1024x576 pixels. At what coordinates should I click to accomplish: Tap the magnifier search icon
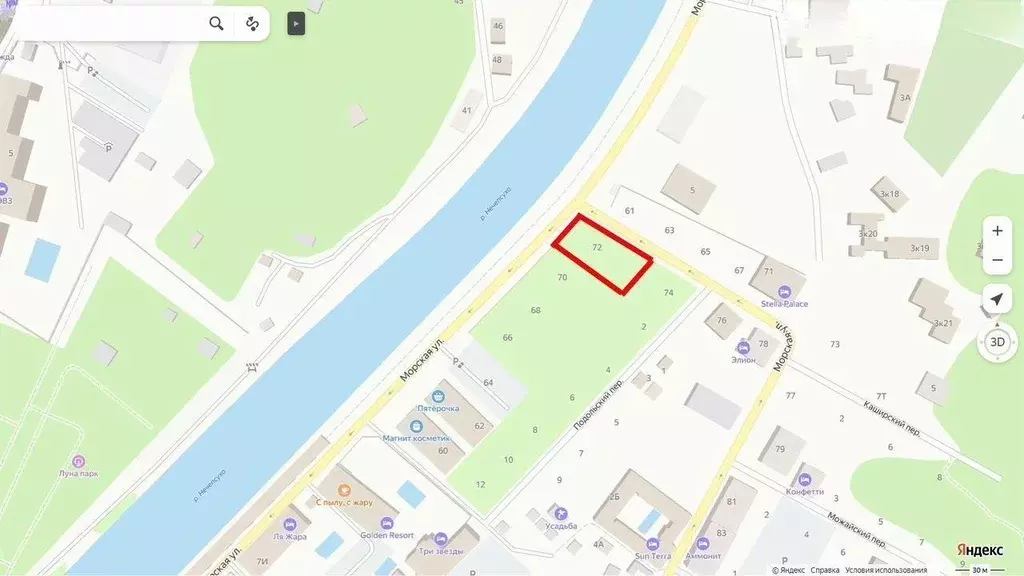point(217,23)
